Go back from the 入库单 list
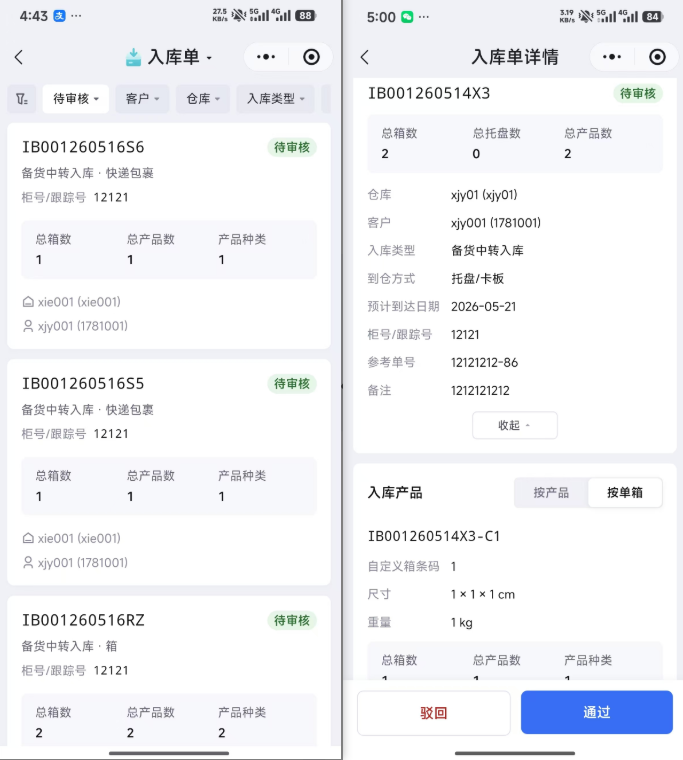This screenshot has height=760, width=683. coord(19,57)
